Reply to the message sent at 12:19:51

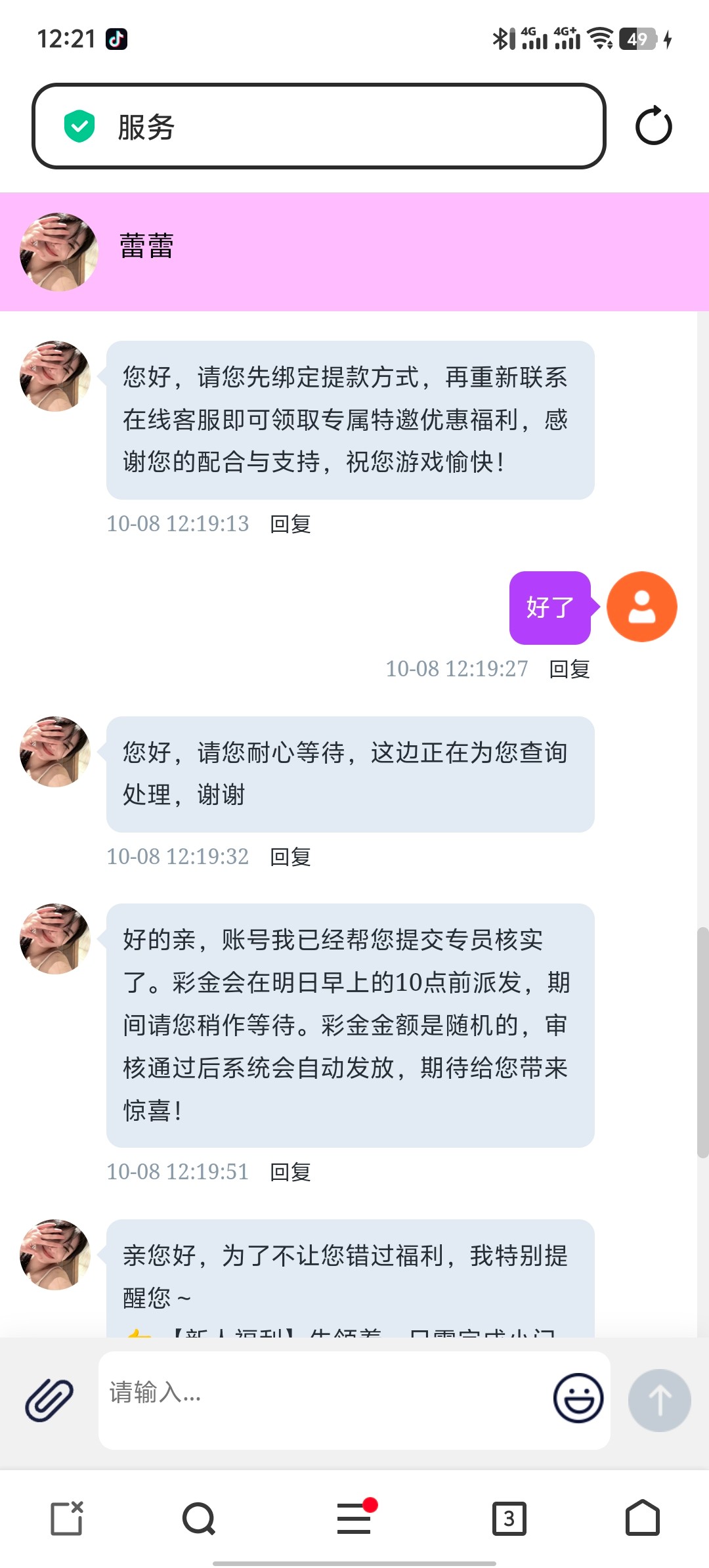[x=290, y=1172]
